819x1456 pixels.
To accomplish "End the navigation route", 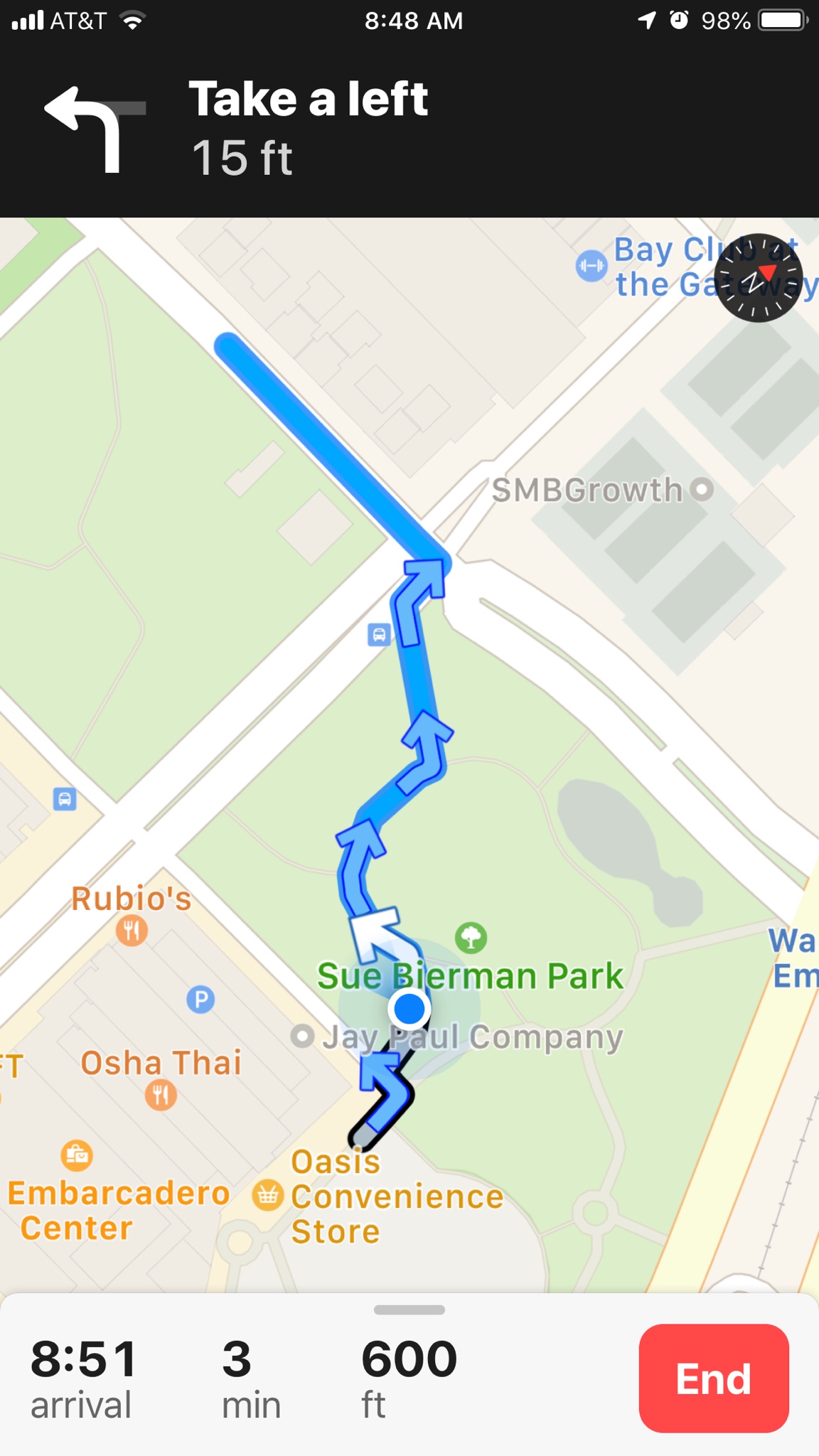I will (x=714, y=1378).
